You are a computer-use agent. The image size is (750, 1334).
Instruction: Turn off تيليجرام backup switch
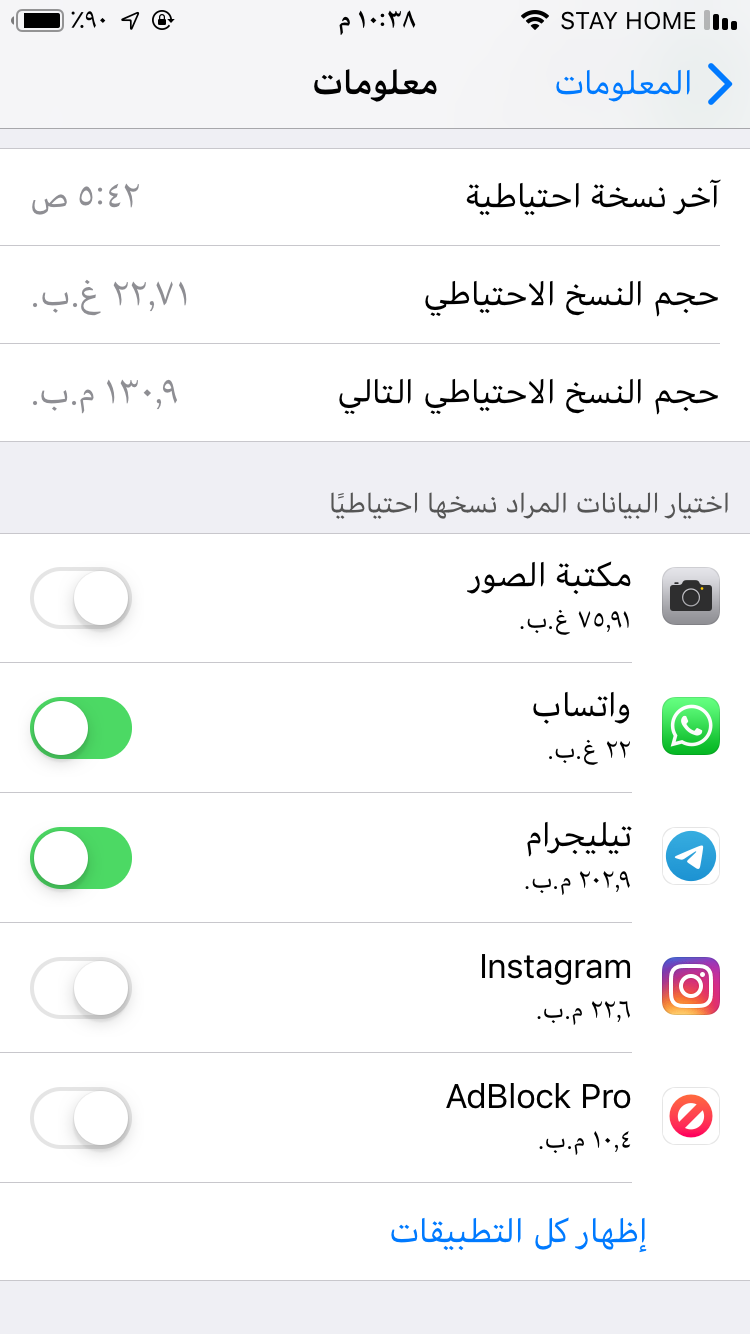pos(81,858)
